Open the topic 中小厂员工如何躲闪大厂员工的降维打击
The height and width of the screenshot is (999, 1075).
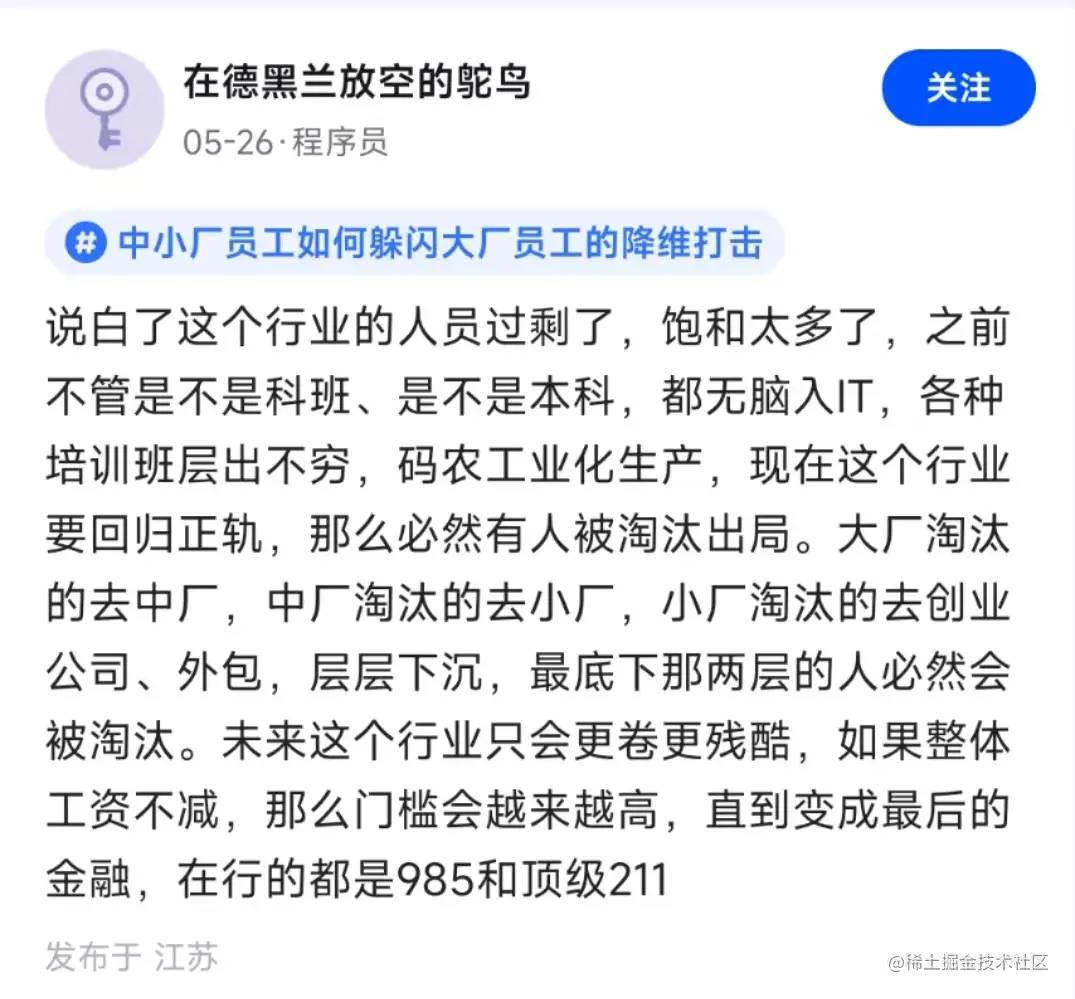pyautogui.click(x=415, y=243)
